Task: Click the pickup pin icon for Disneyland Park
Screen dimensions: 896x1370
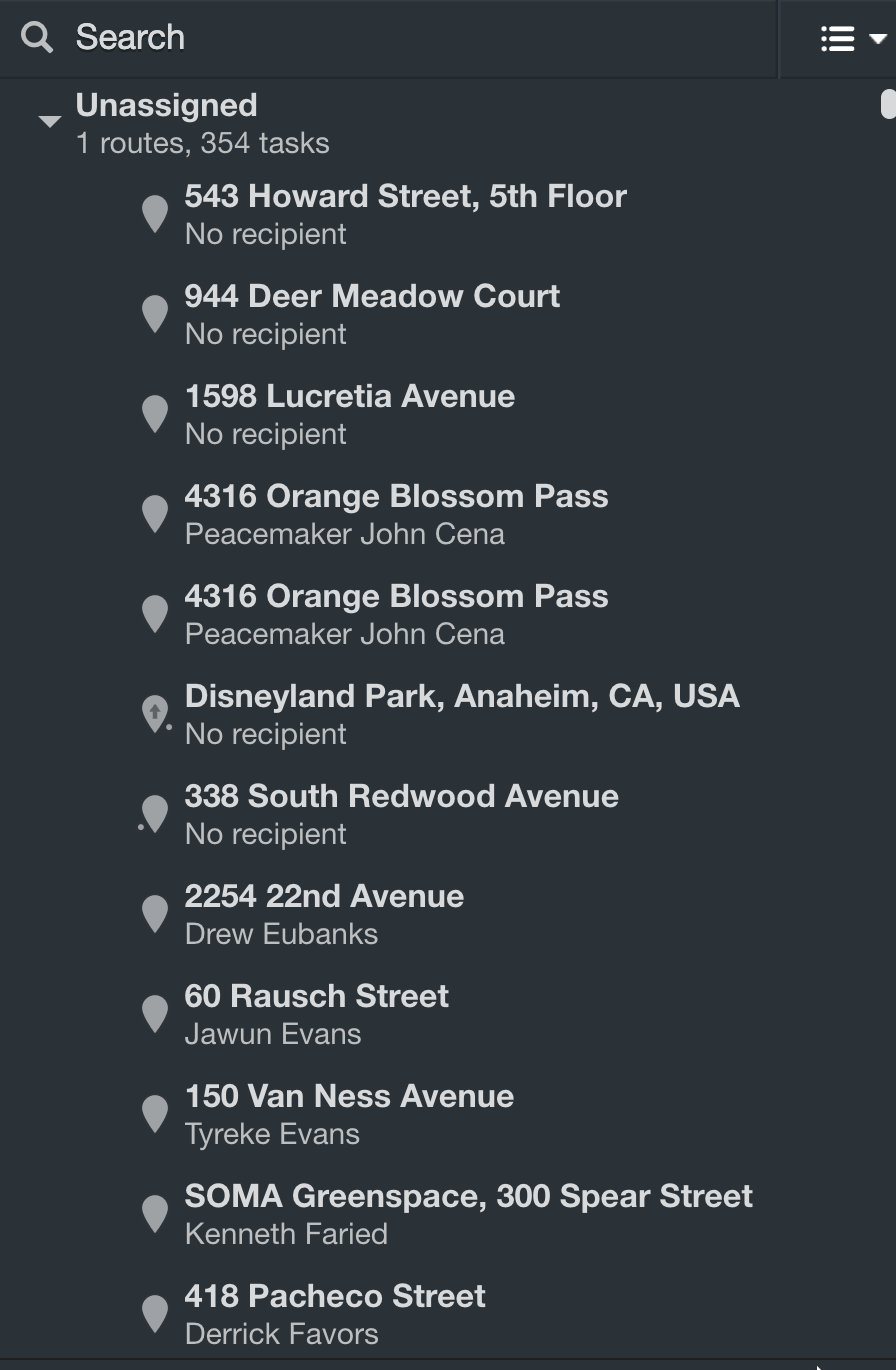Action: (x=154, y=713)
